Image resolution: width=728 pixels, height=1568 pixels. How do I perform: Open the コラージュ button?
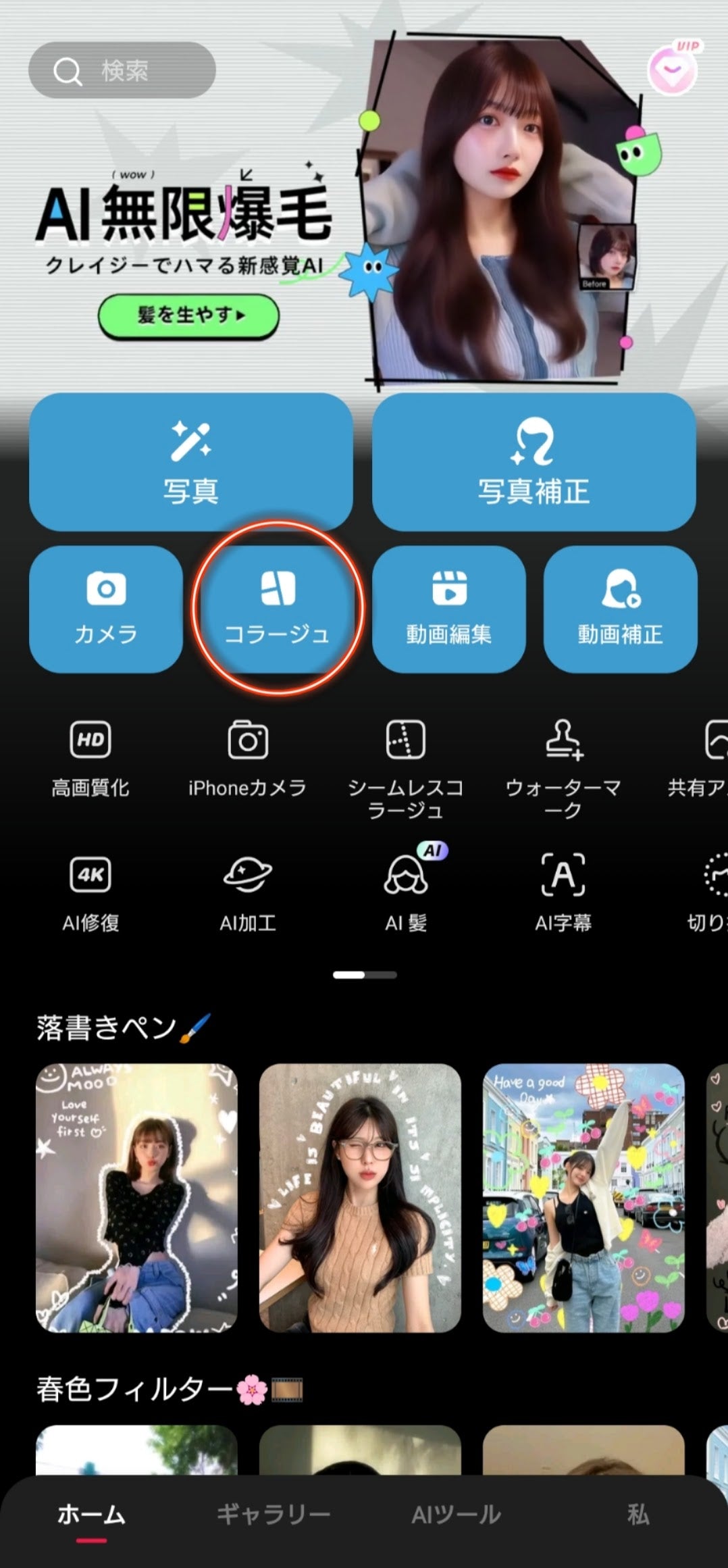coord(277,609)
